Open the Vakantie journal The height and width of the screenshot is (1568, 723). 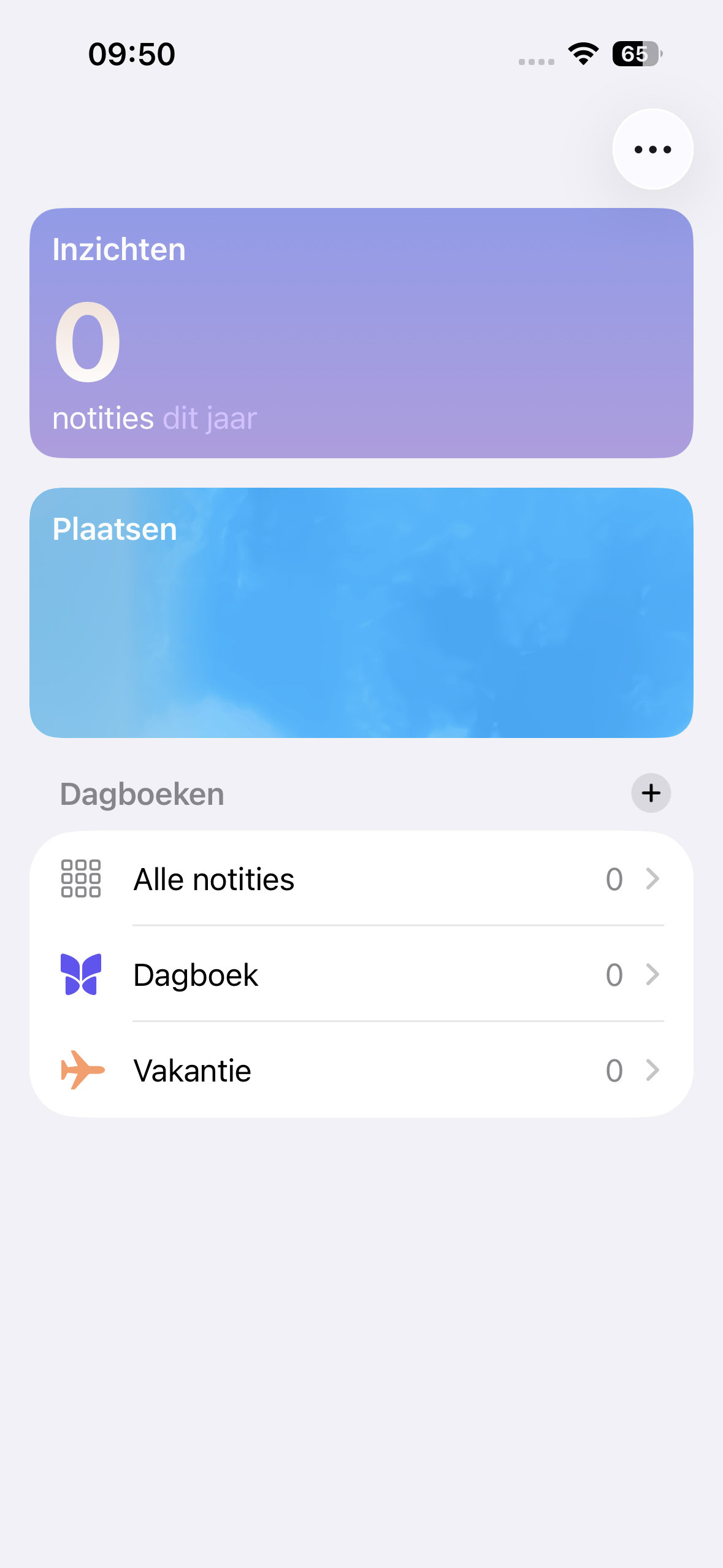coord(361,1070)
